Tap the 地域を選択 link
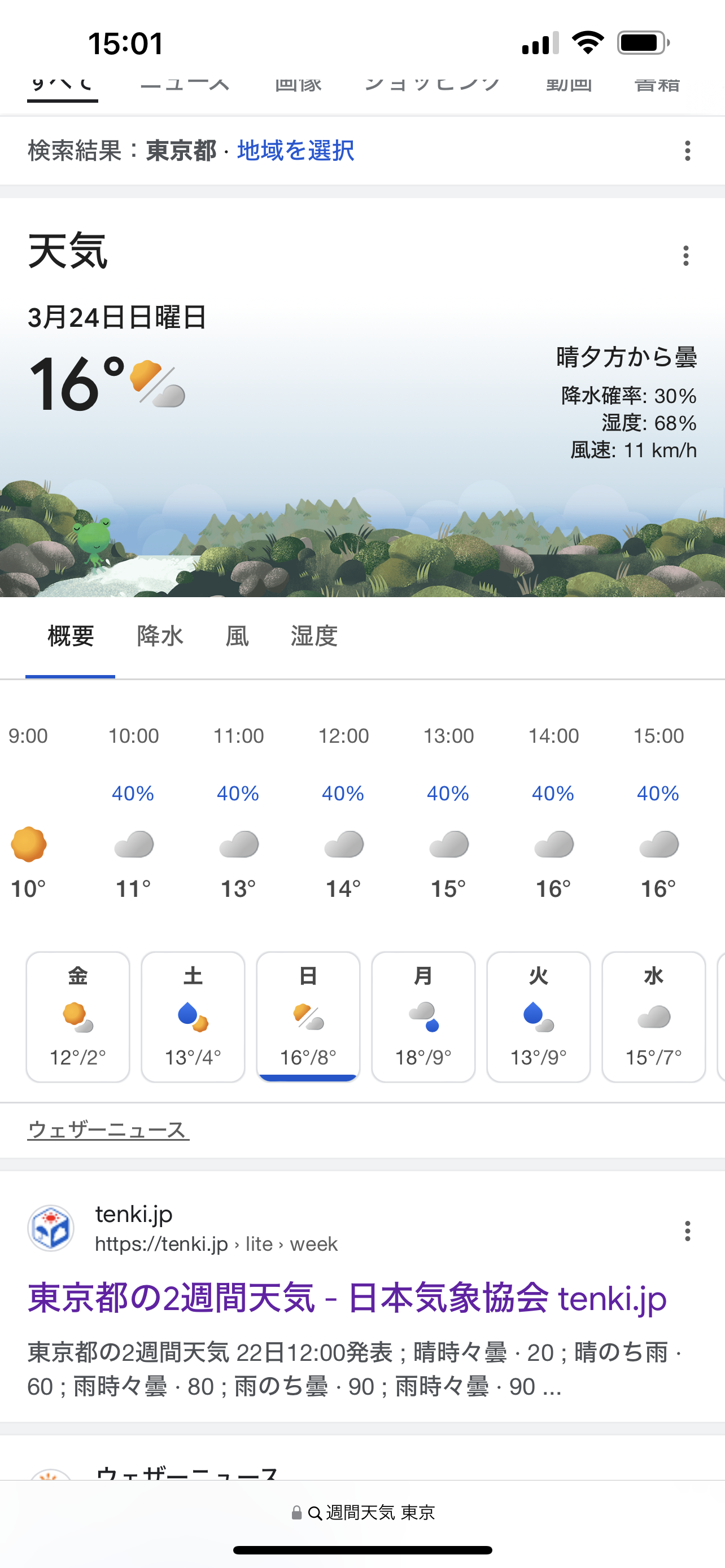Screen dimensions: 725x1568 point(295,150)
